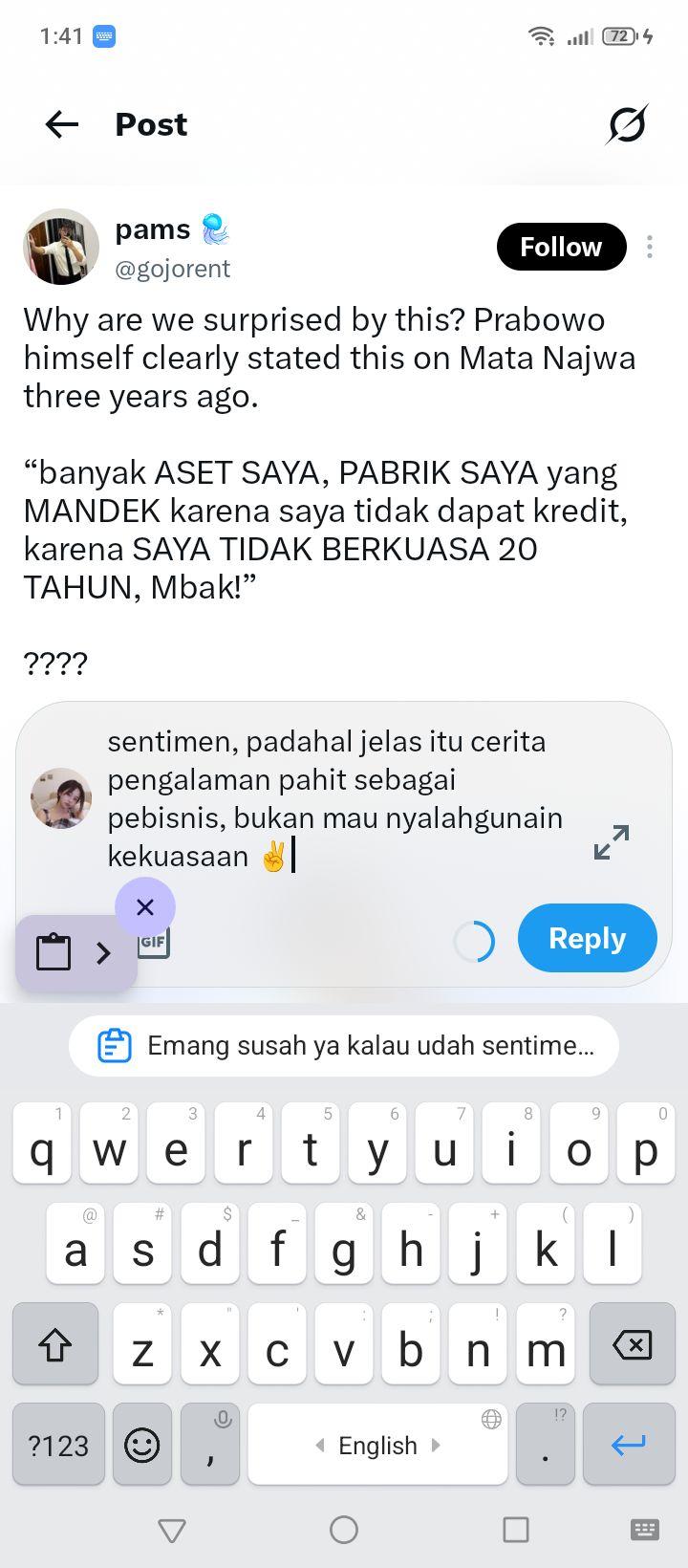Open the Grok slash-circle icon

point(627,124)
